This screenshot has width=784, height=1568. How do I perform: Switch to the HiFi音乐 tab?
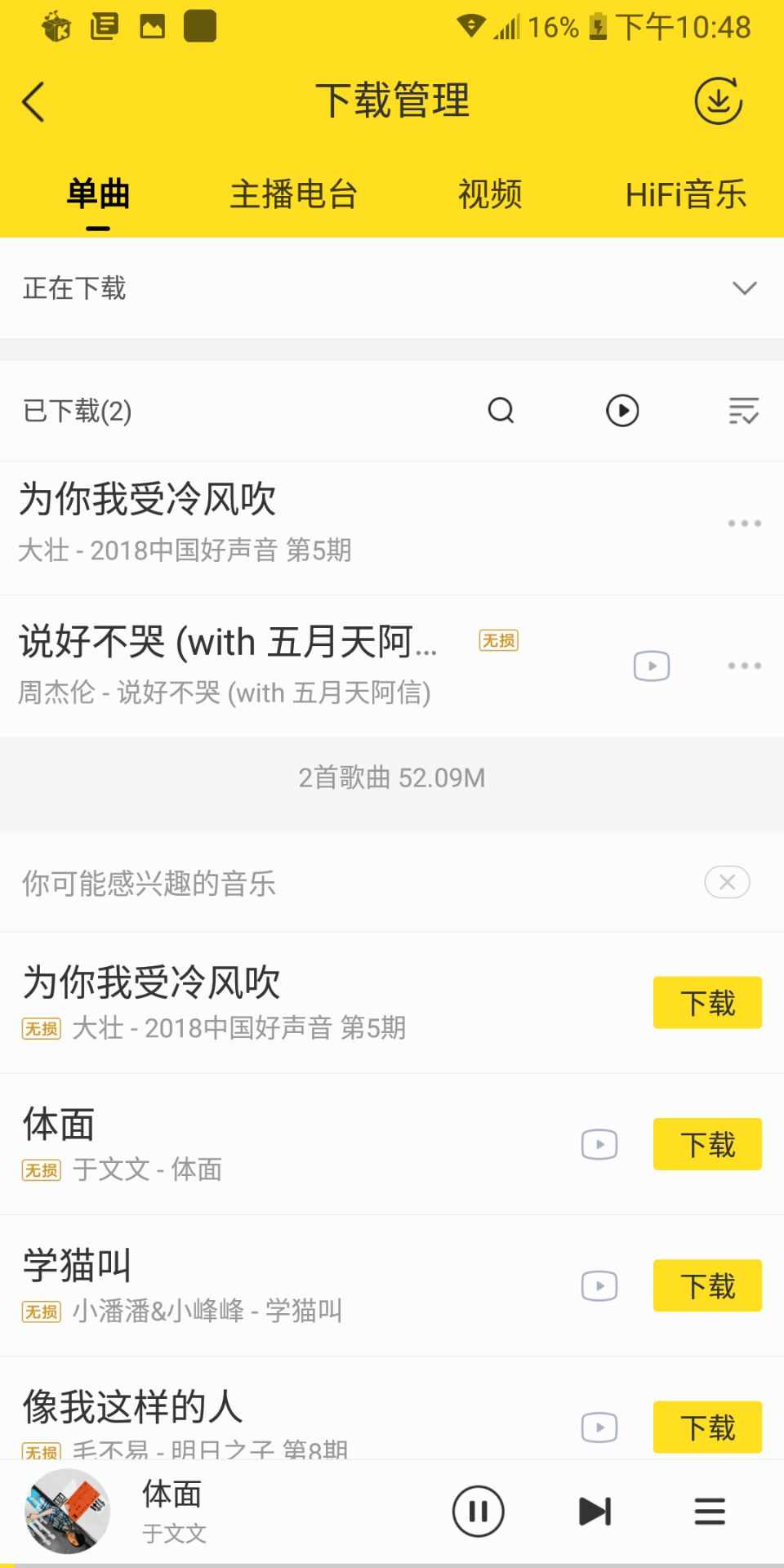click(686, 194)
